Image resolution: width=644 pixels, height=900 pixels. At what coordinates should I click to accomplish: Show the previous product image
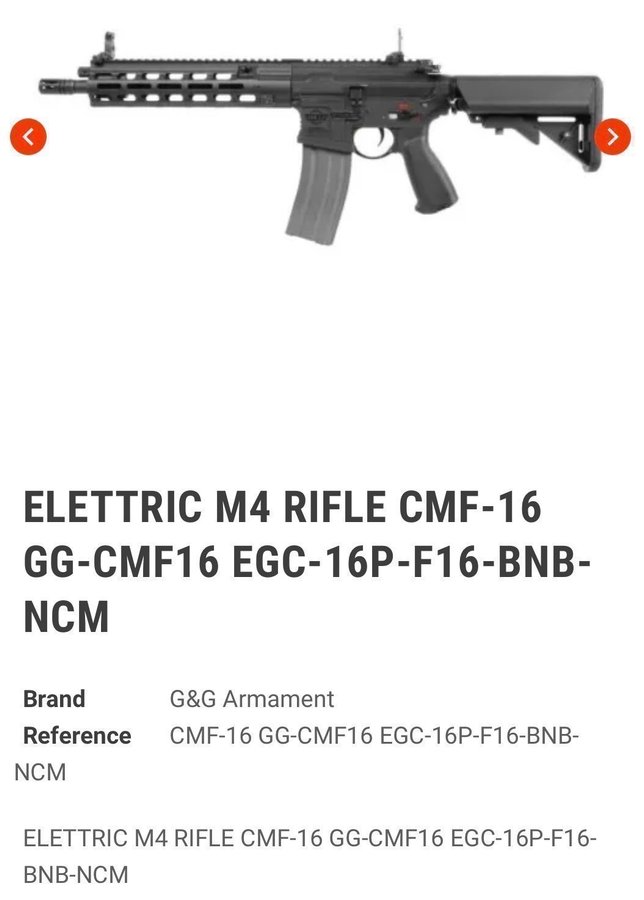[28, 137]
